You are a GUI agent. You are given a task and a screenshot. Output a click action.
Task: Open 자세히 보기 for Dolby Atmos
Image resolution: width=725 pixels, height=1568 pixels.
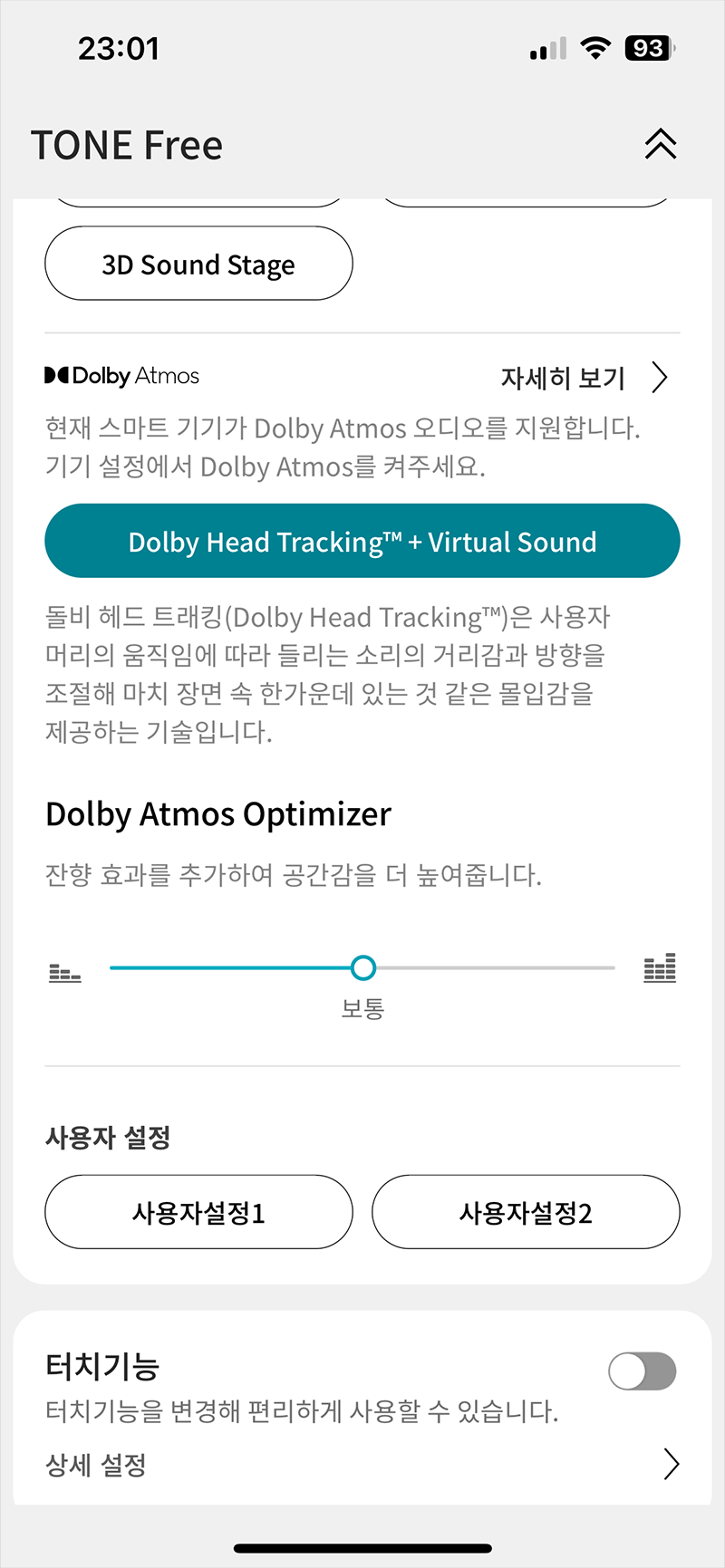pos(585,378)
